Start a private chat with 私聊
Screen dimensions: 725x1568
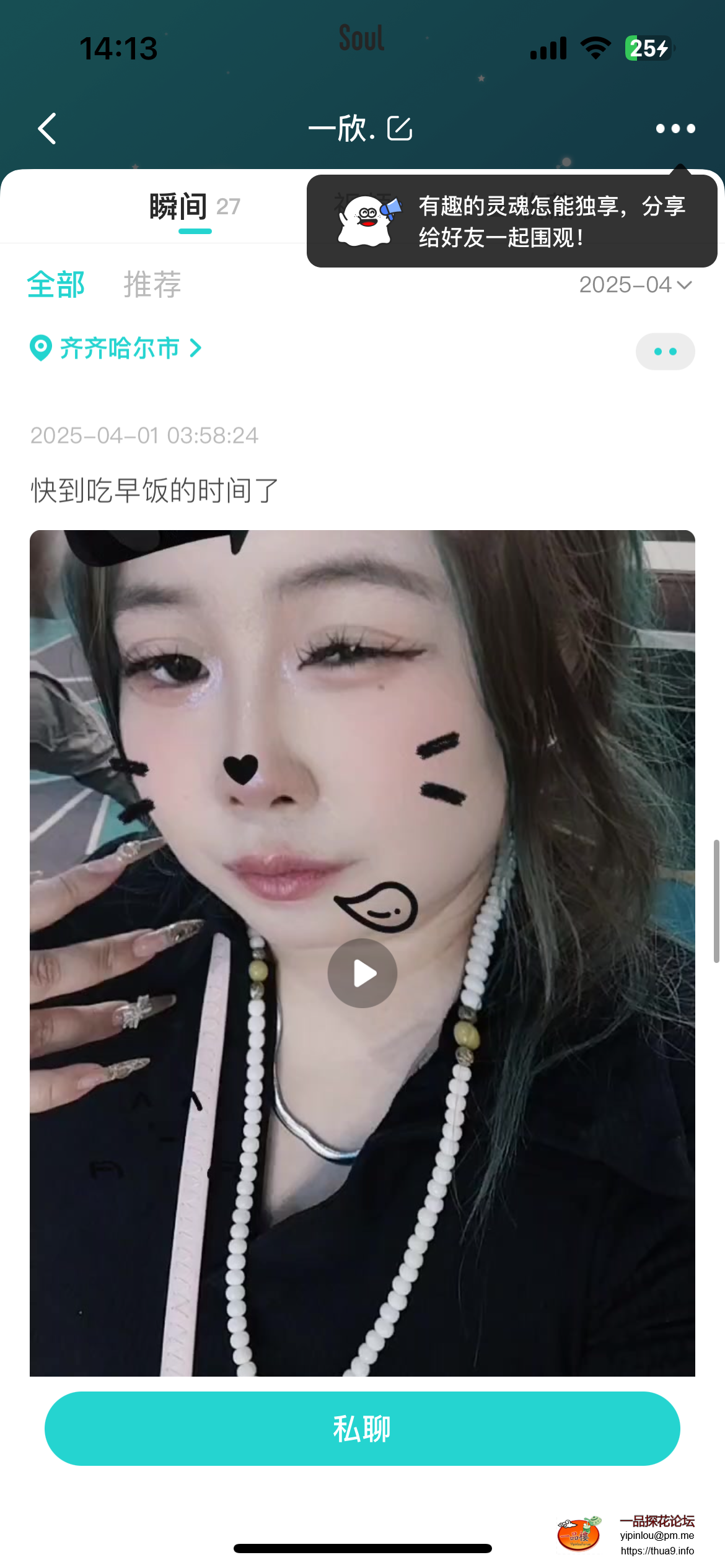362,1429
